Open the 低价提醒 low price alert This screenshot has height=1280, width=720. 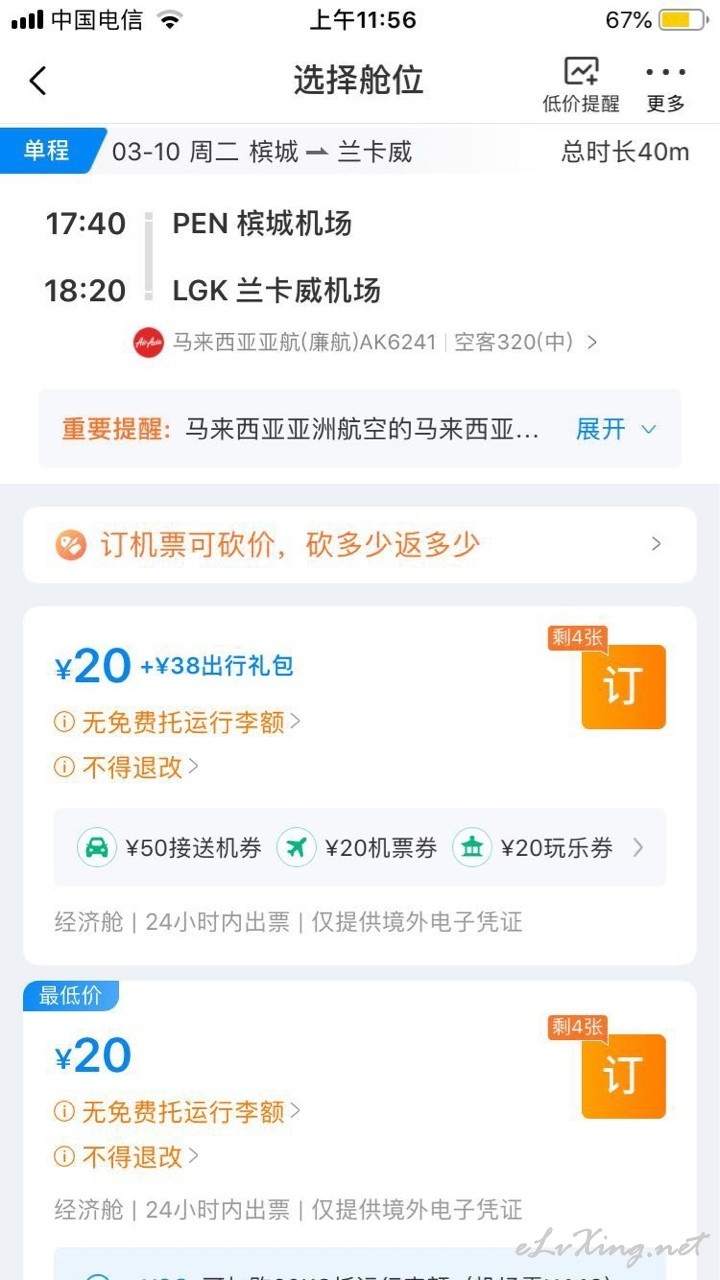[581, 84]
